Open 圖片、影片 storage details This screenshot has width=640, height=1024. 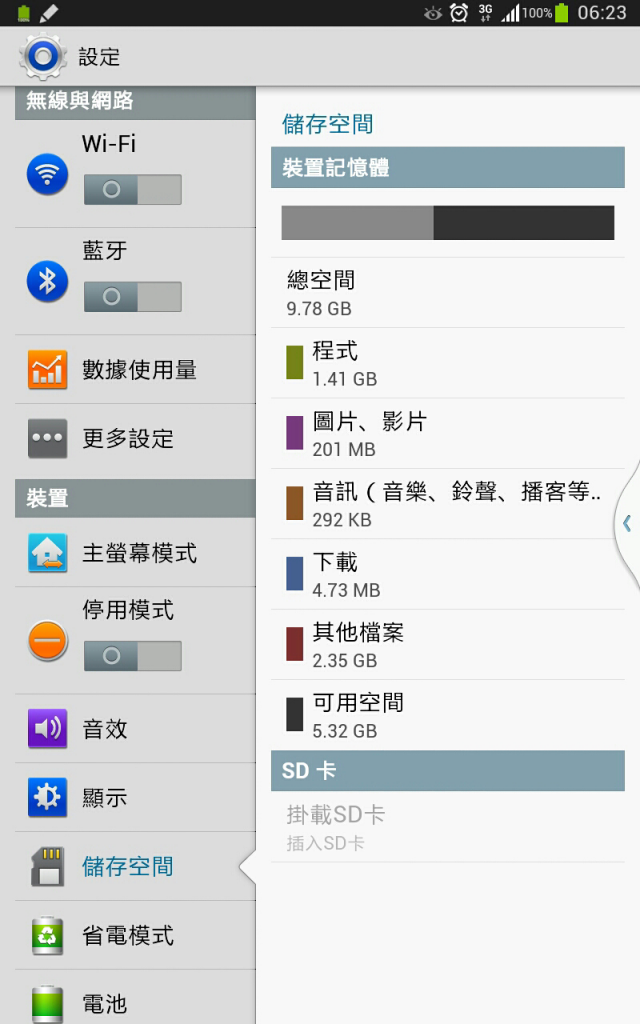point(448,434)
